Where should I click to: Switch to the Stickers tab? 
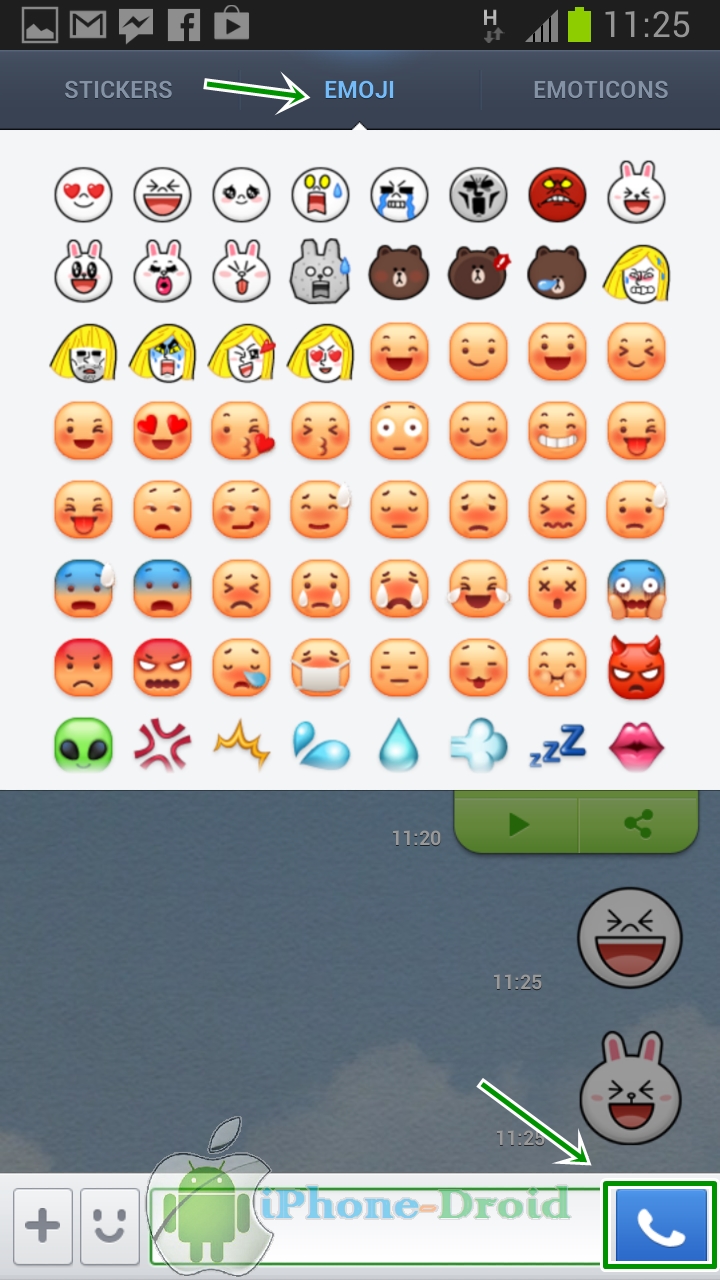pyautogui.click(x=118, y=90)
